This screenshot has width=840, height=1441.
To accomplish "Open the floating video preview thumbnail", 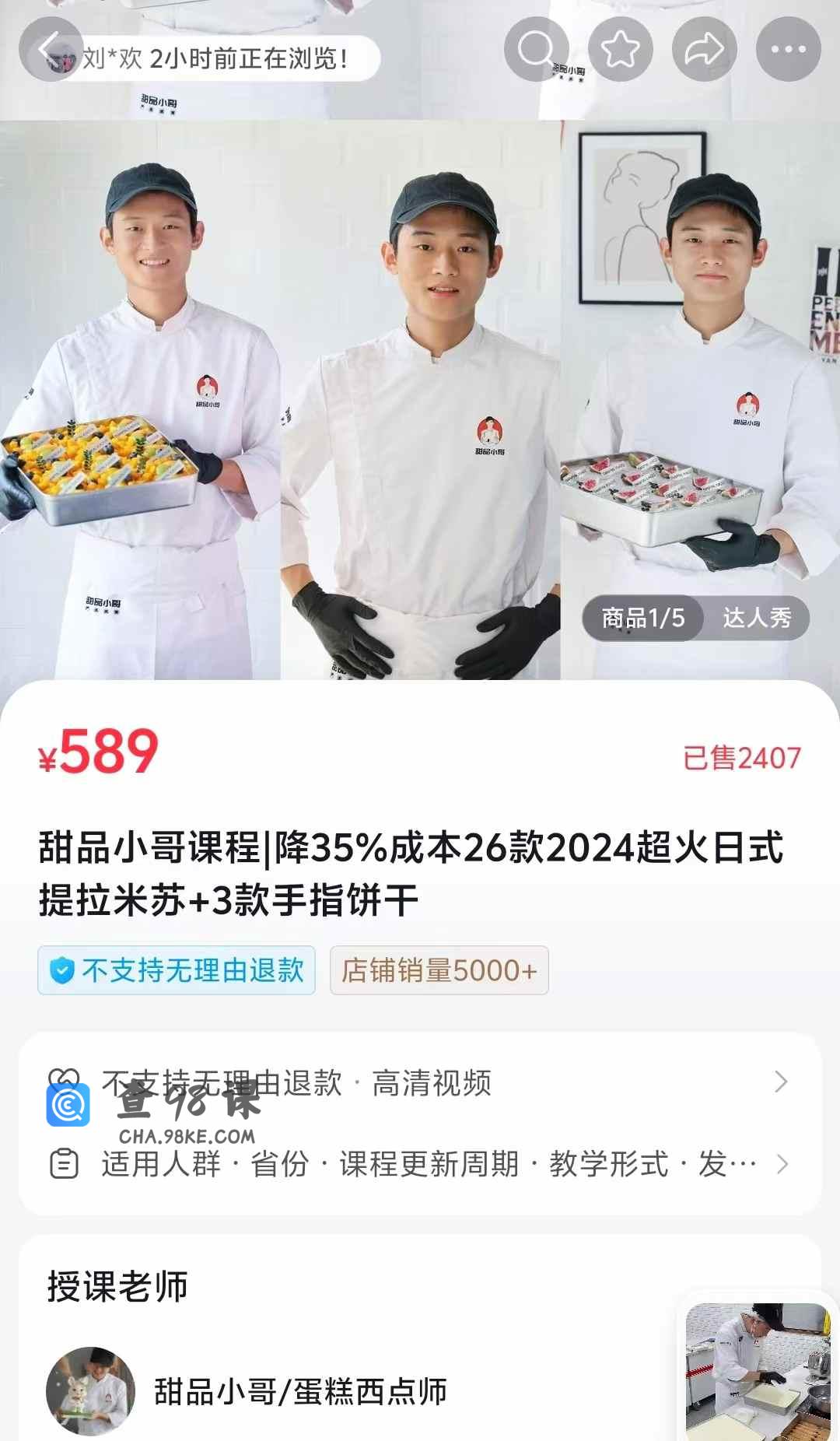I will tap(758, 1371).
